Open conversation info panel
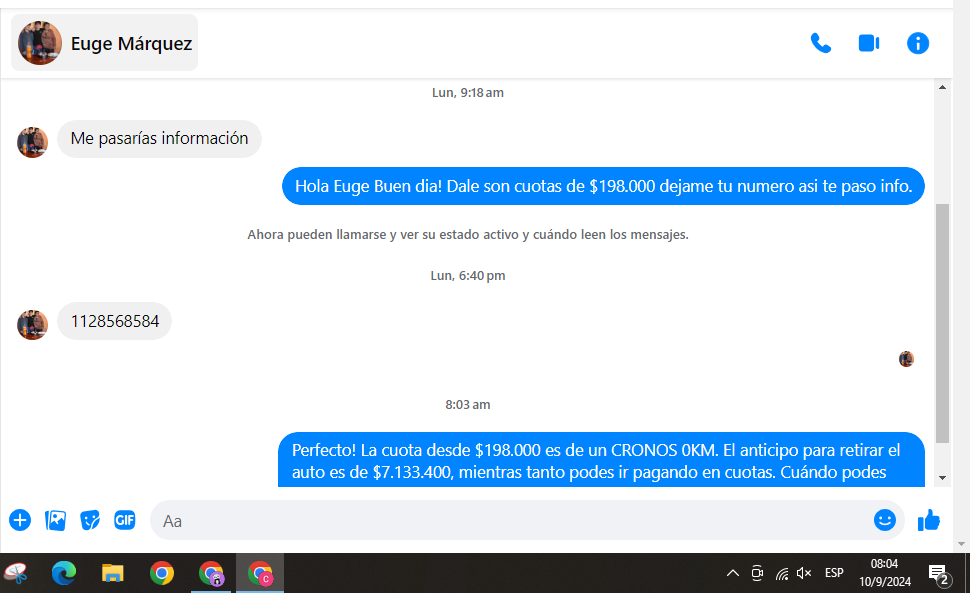Viewport: 970px width, 593px height. point(917,43)
